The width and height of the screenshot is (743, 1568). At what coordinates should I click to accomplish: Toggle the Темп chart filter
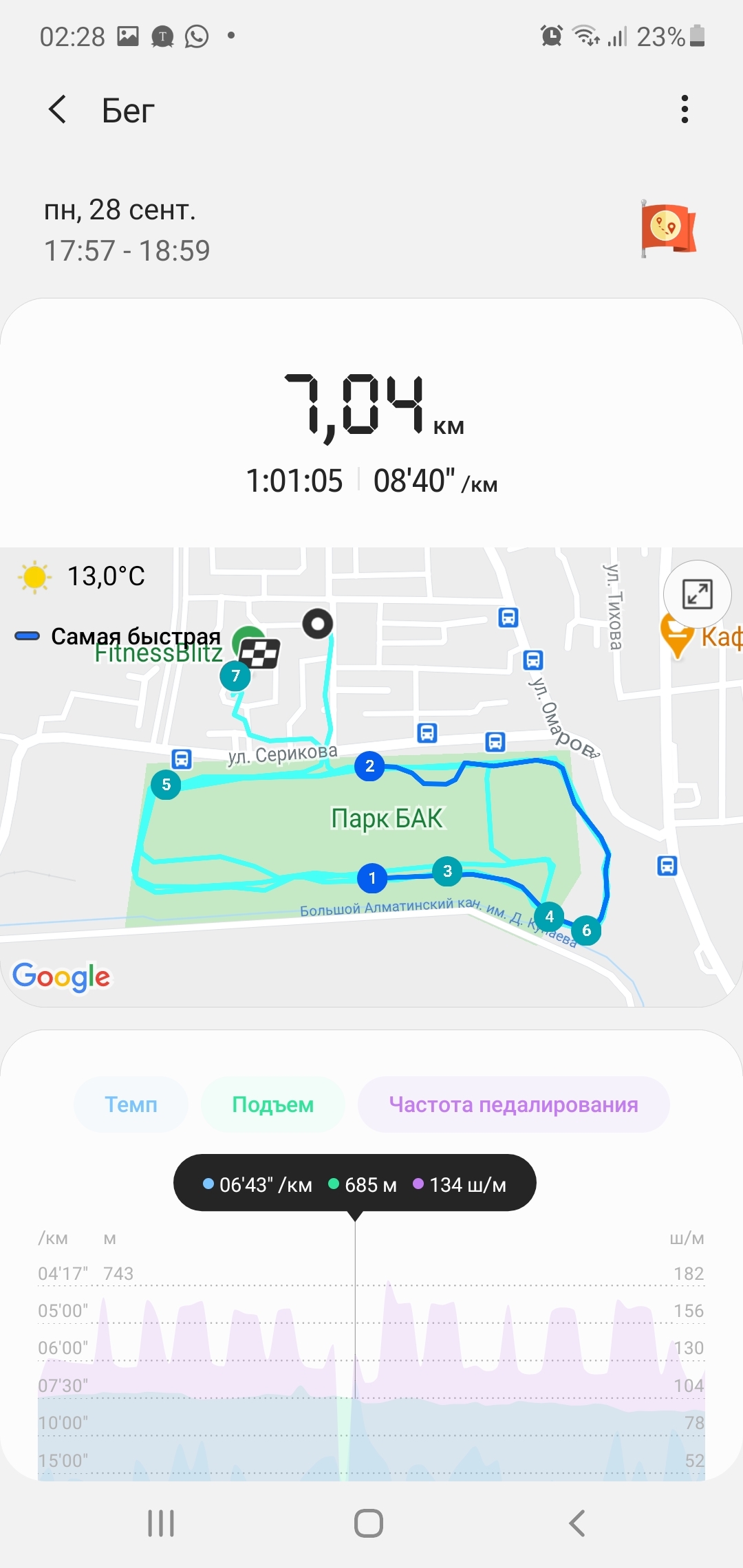click(131, 1104)
